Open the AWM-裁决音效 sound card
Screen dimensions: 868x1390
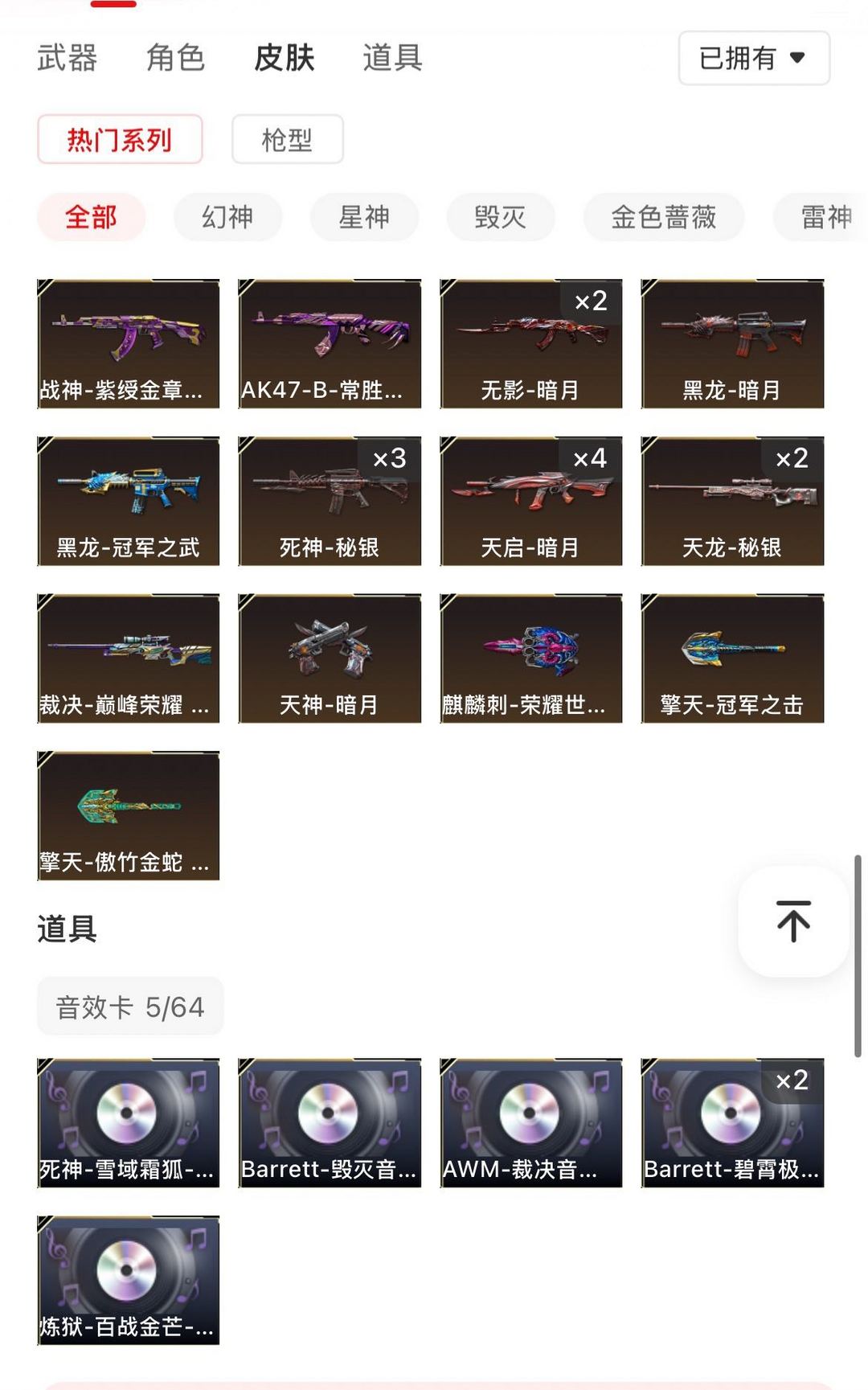tap(531, 1121)
